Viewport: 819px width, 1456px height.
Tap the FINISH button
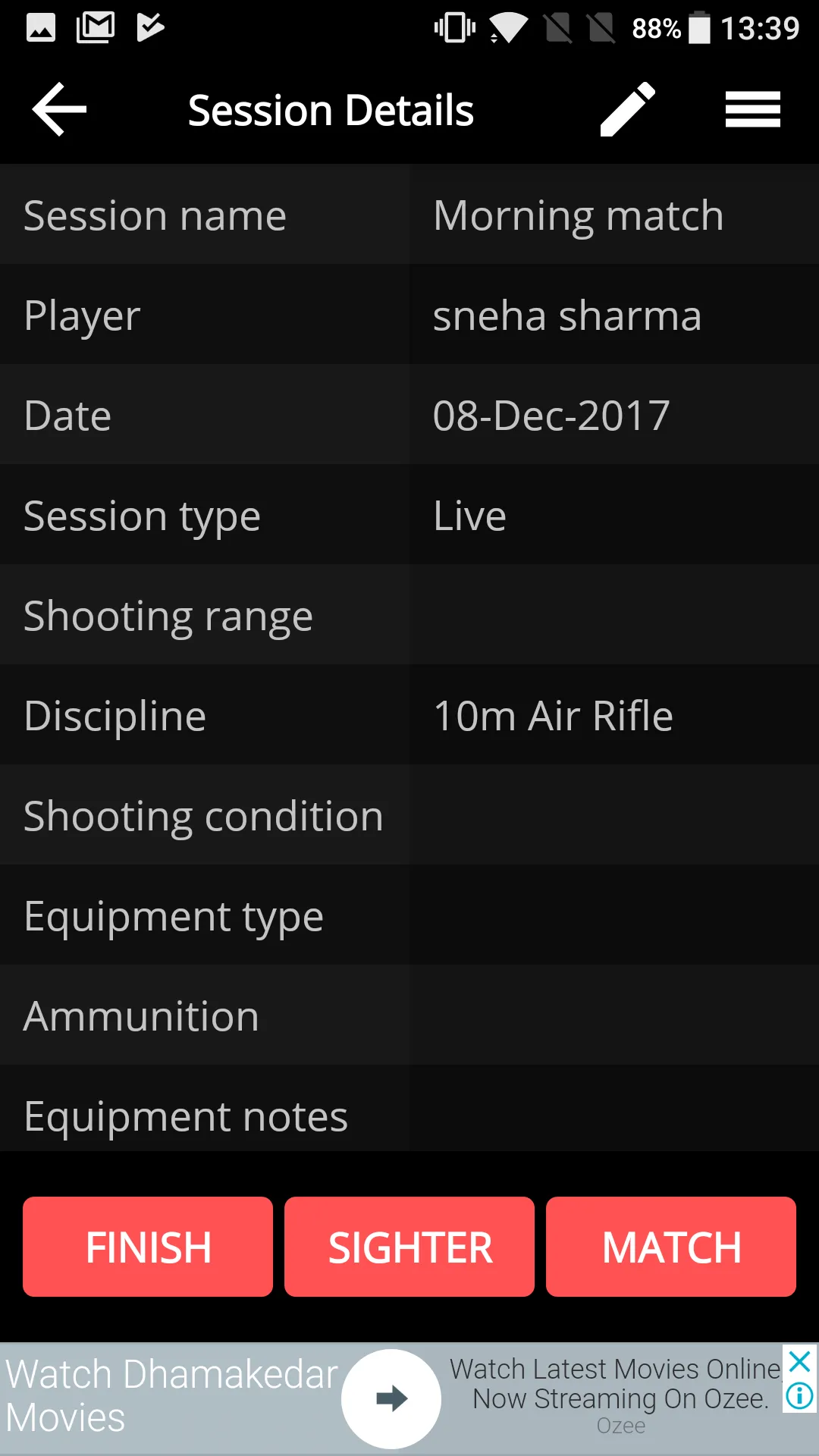pos(148,1247)
